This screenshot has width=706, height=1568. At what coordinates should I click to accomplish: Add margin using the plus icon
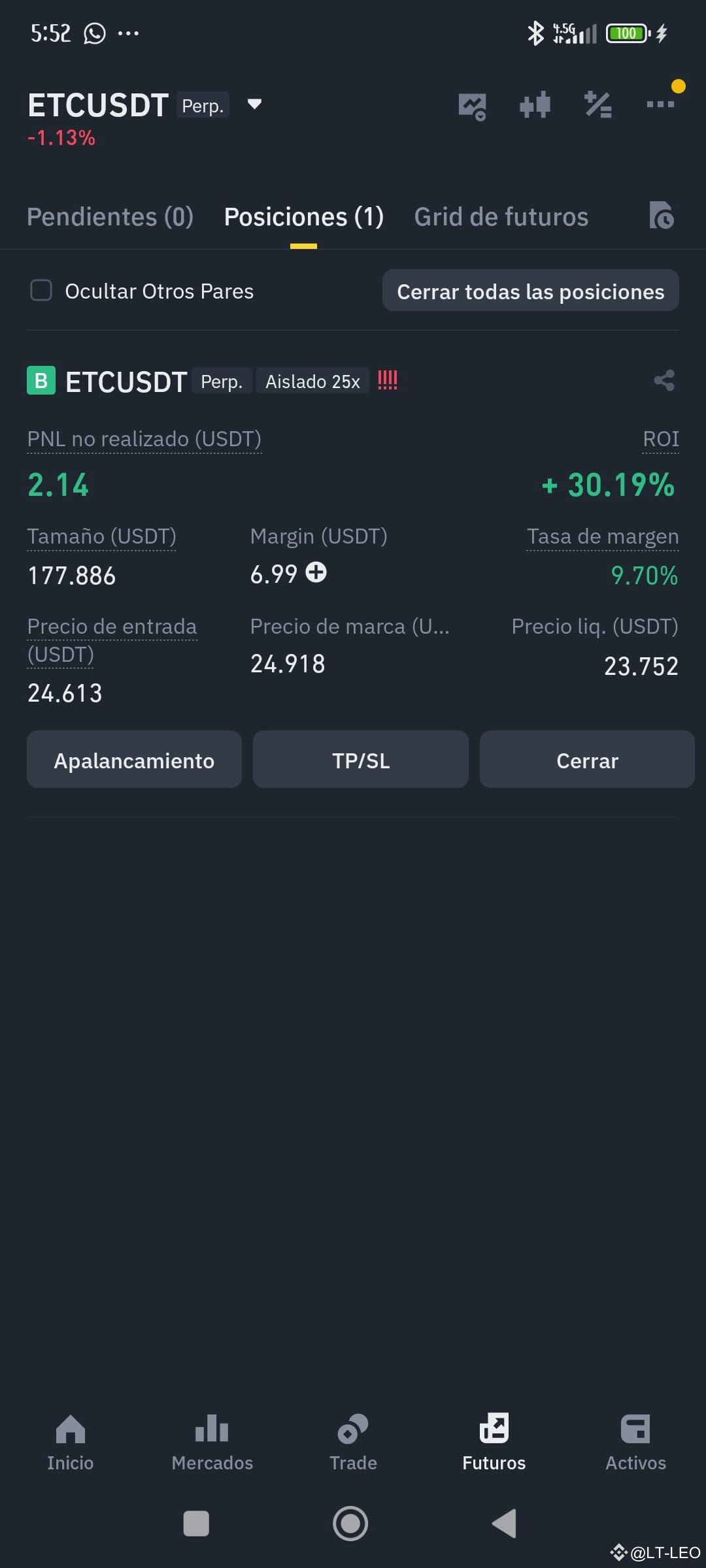[x=316, y=572]
